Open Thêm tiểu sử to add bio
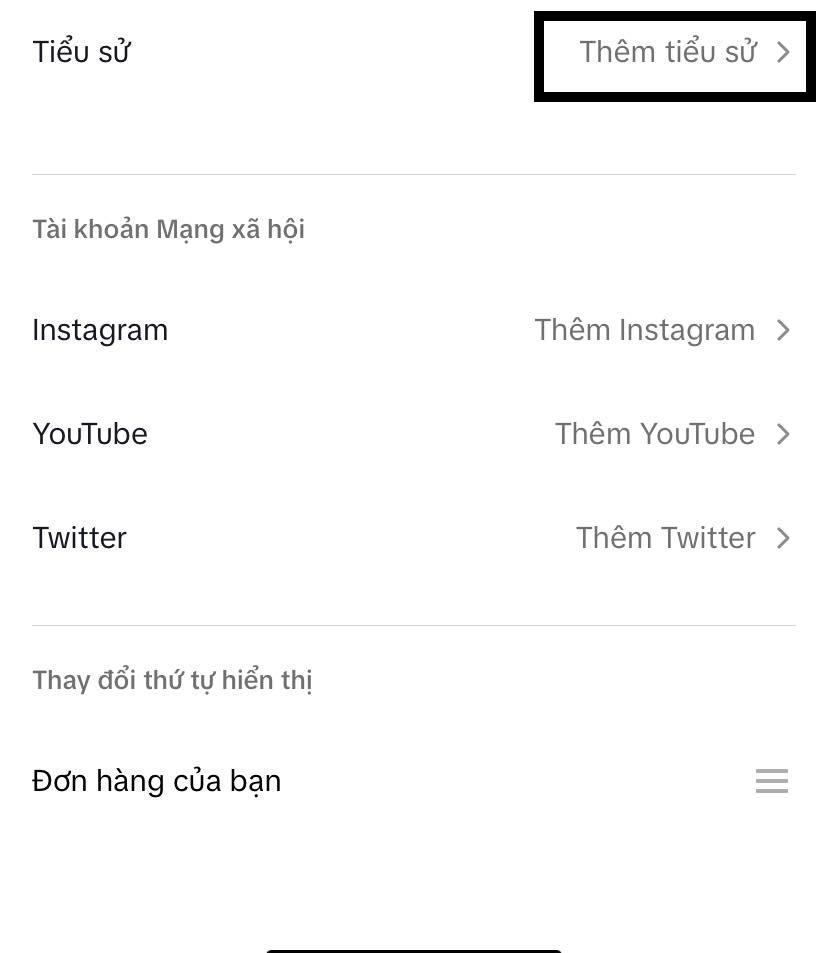The image size is (828, 953). [684, 52]
